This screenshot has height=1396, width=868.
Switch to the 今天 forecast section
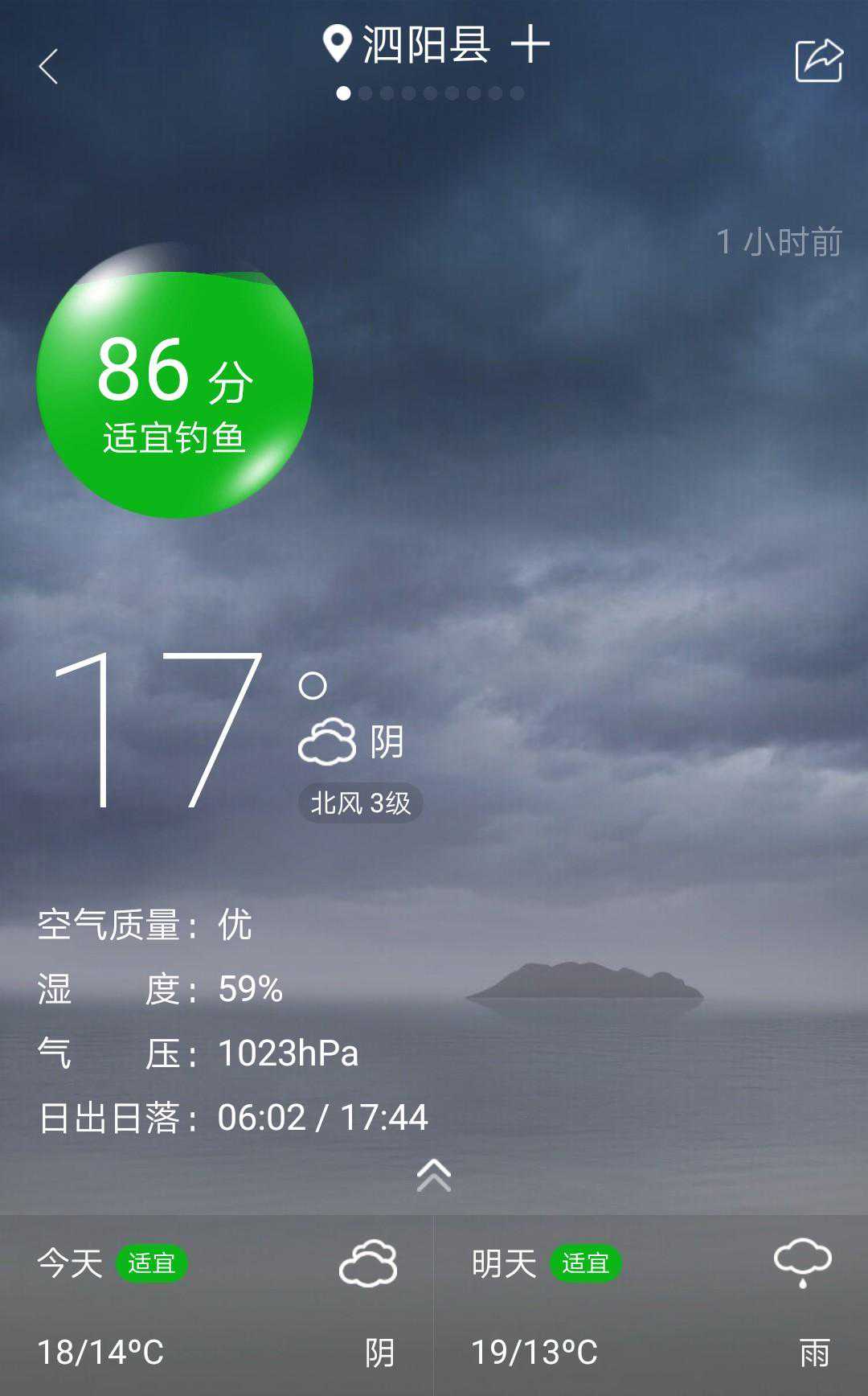[69, 1263]
